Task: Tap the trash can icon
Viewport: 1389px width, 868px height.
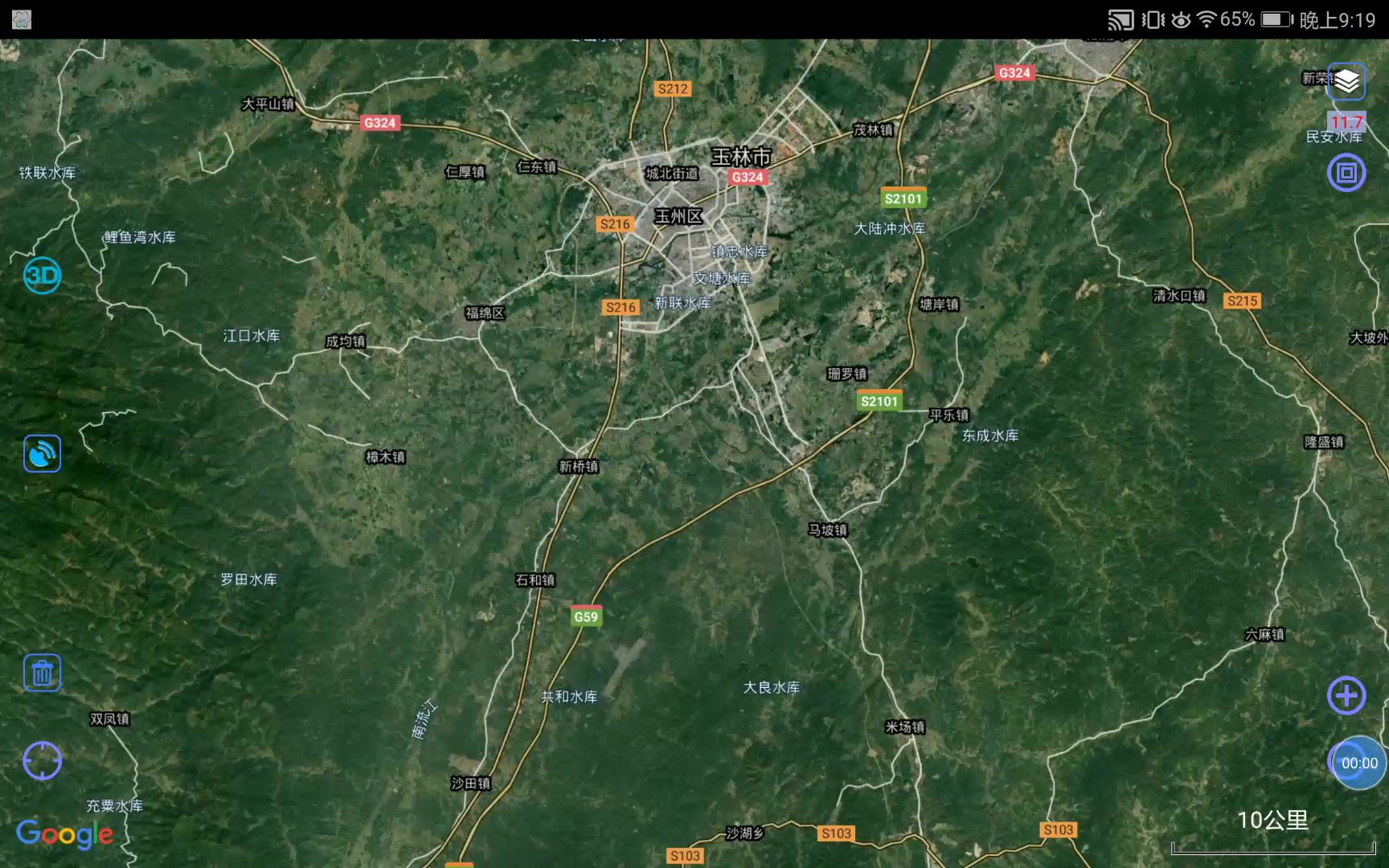Action: 42,673
